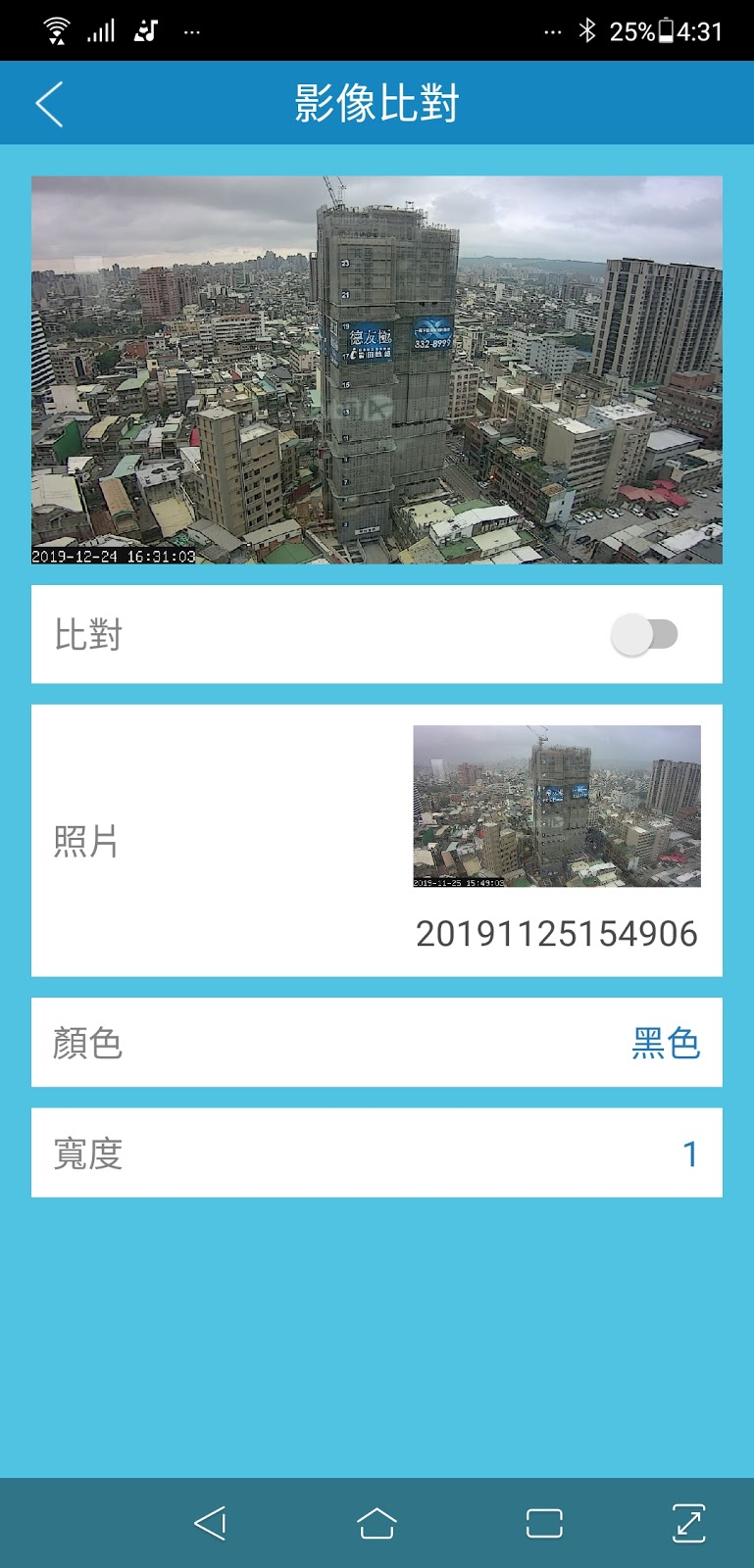Tap the system back triangle
The image size is (754, 1568).
click(x=210, y=1523)
